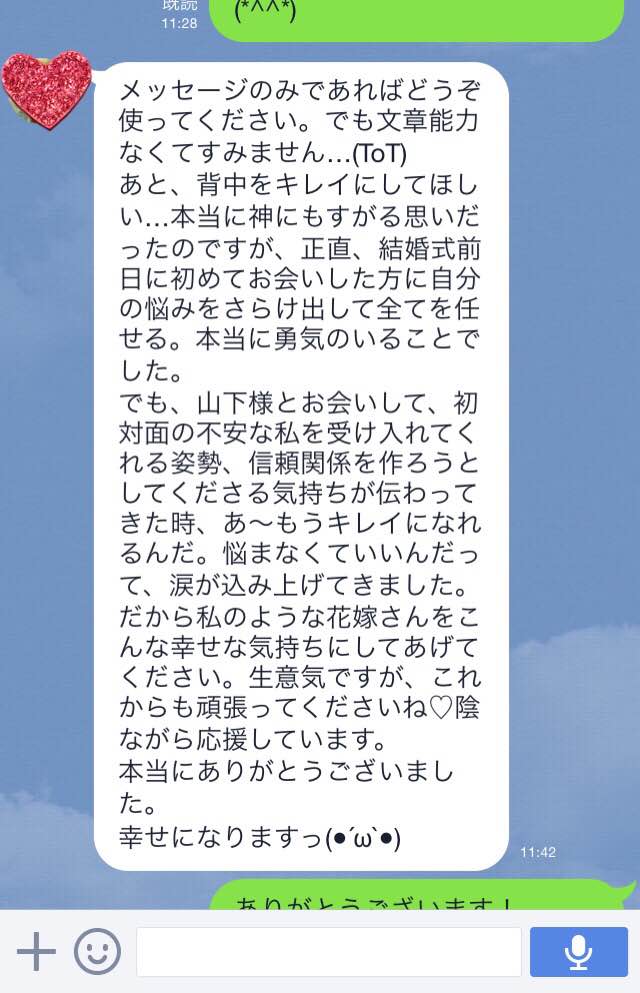The width and height of the screenshot is (640, 993).
Task: Open the sender's glitter heart profile picture
Action: tap(46, 90)
